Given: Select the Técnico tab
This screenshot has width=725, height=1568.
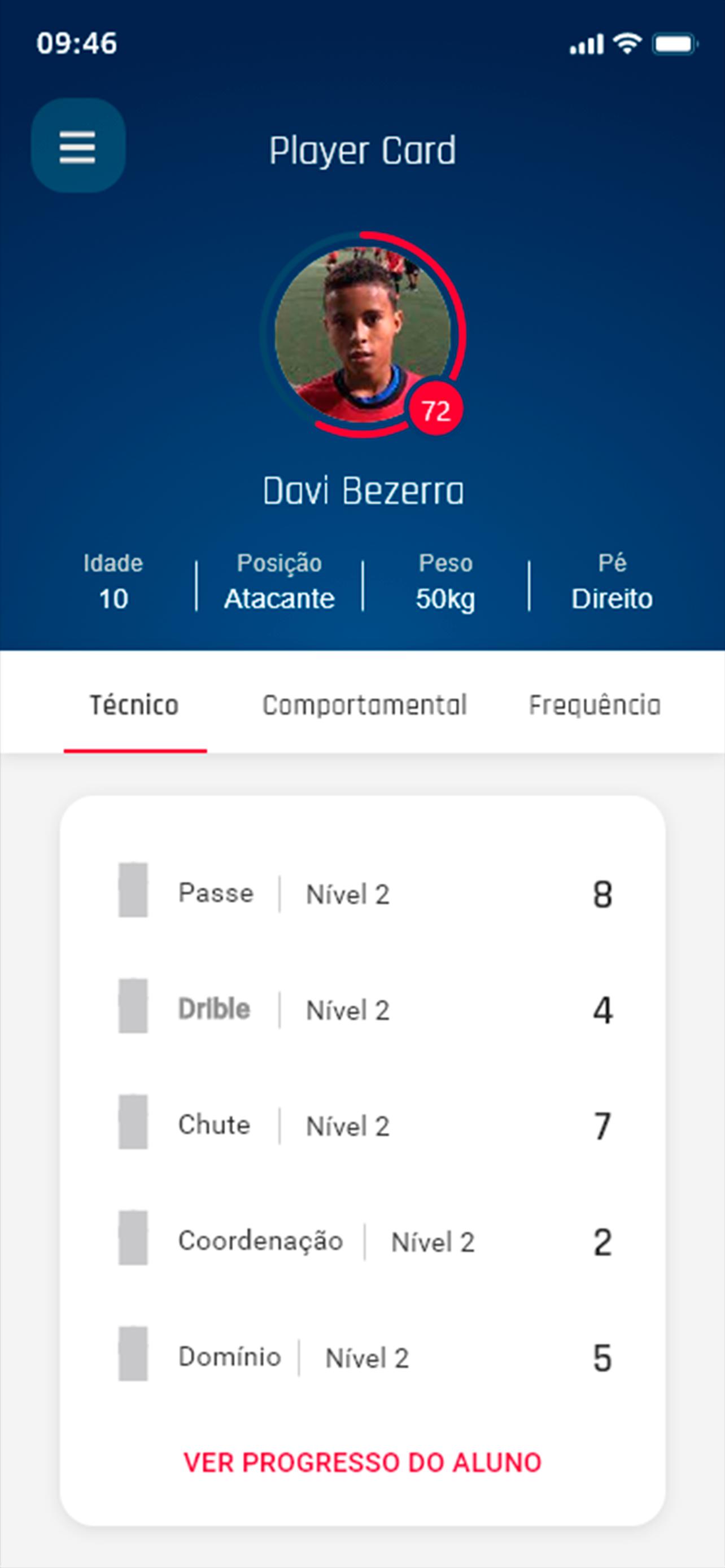Looking at the screenshot, I should click(134, 705).
